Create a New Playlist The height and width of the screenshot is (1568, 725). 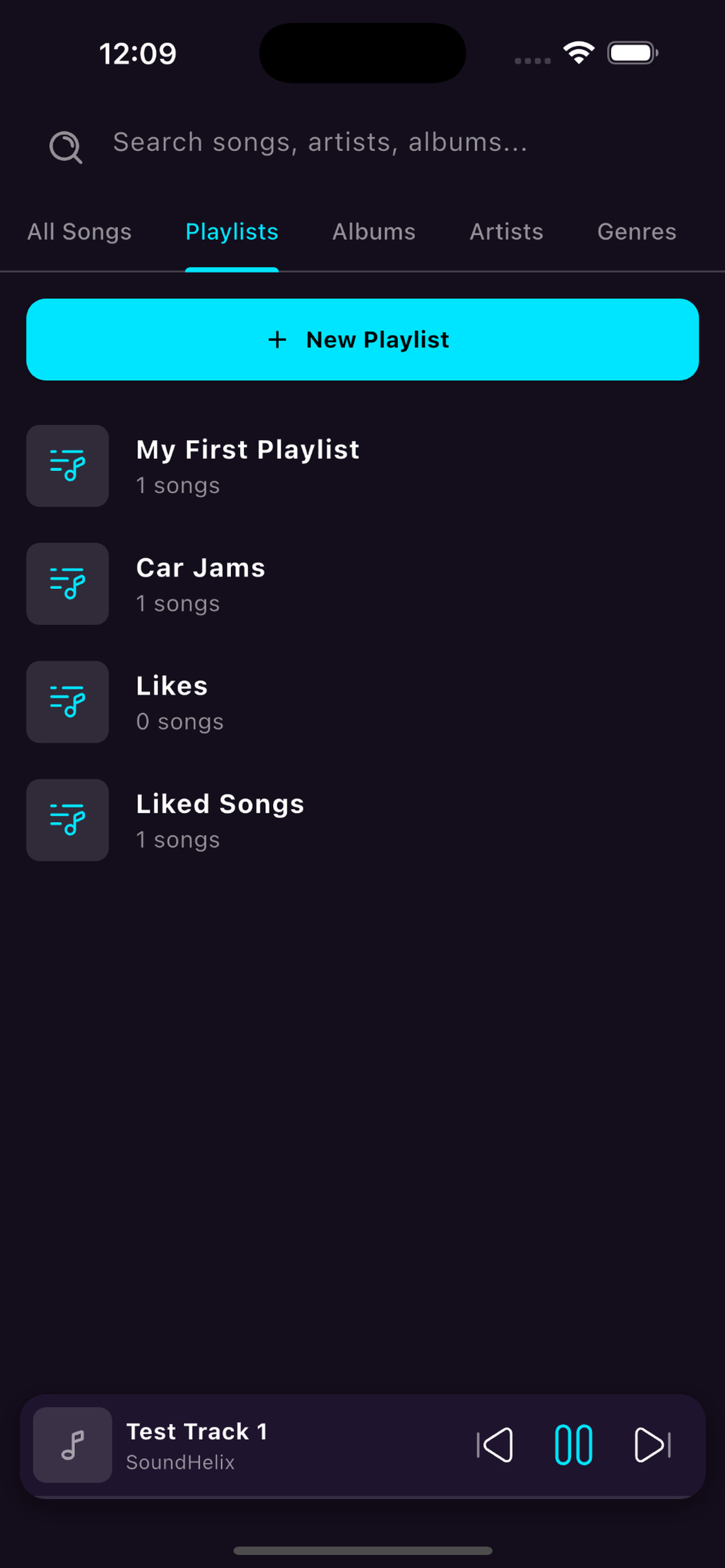click(x=362, y=340)
